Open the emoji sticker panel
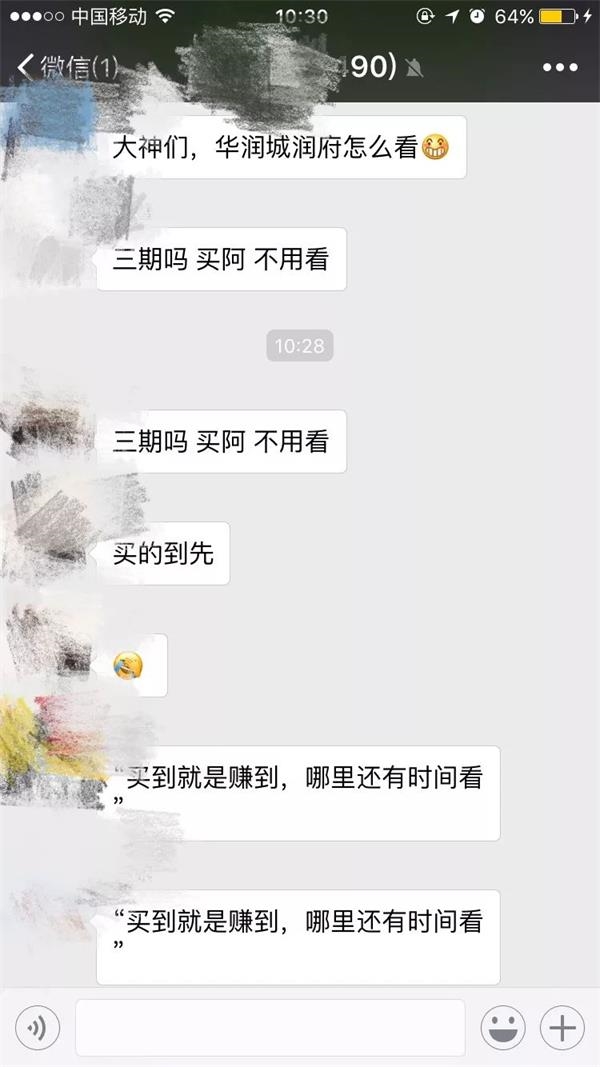 [x=504, y=1027]
